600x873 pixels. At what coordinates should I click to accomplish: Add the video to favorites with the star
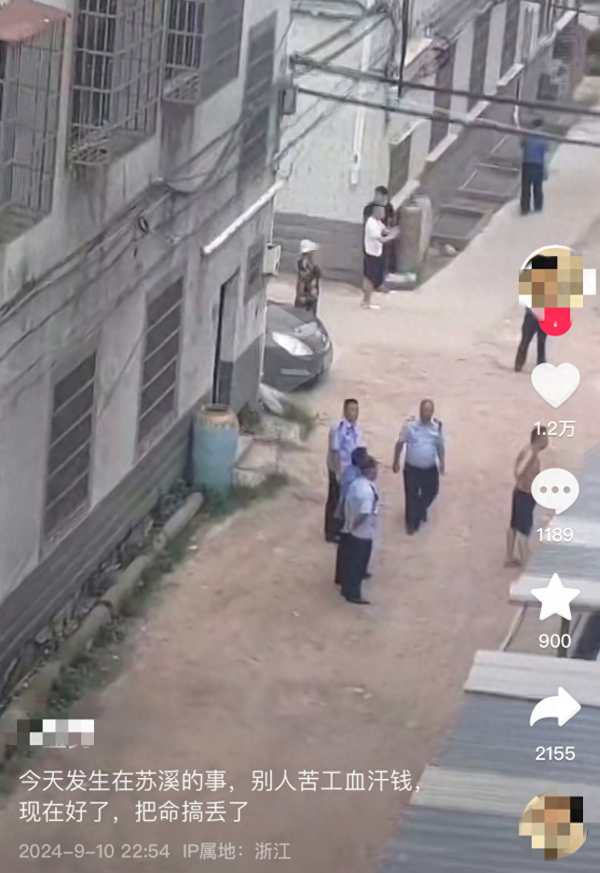coord(555,598)
